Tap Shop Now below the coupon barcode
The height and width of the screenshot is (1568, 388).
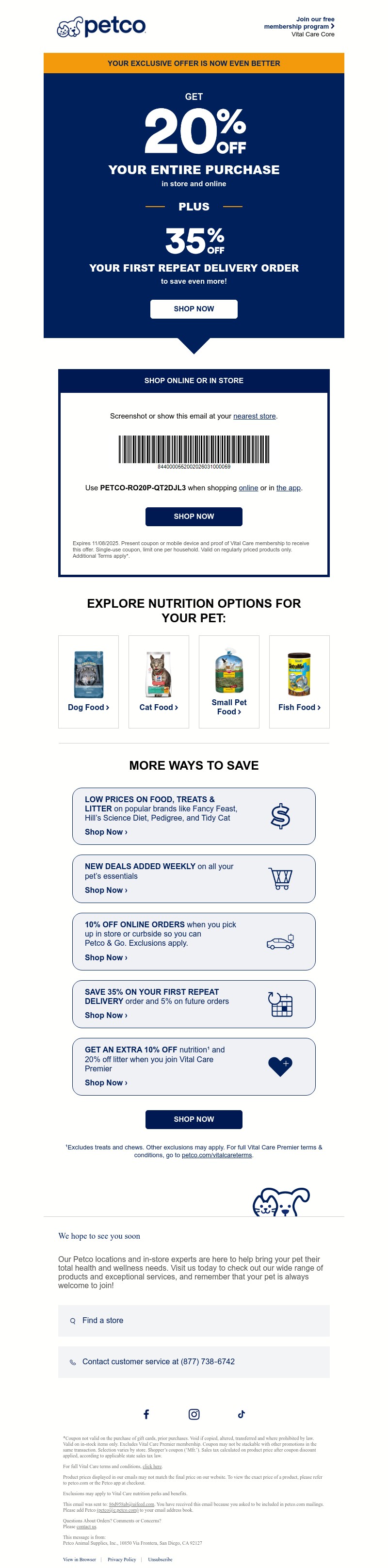coord(194,516)
